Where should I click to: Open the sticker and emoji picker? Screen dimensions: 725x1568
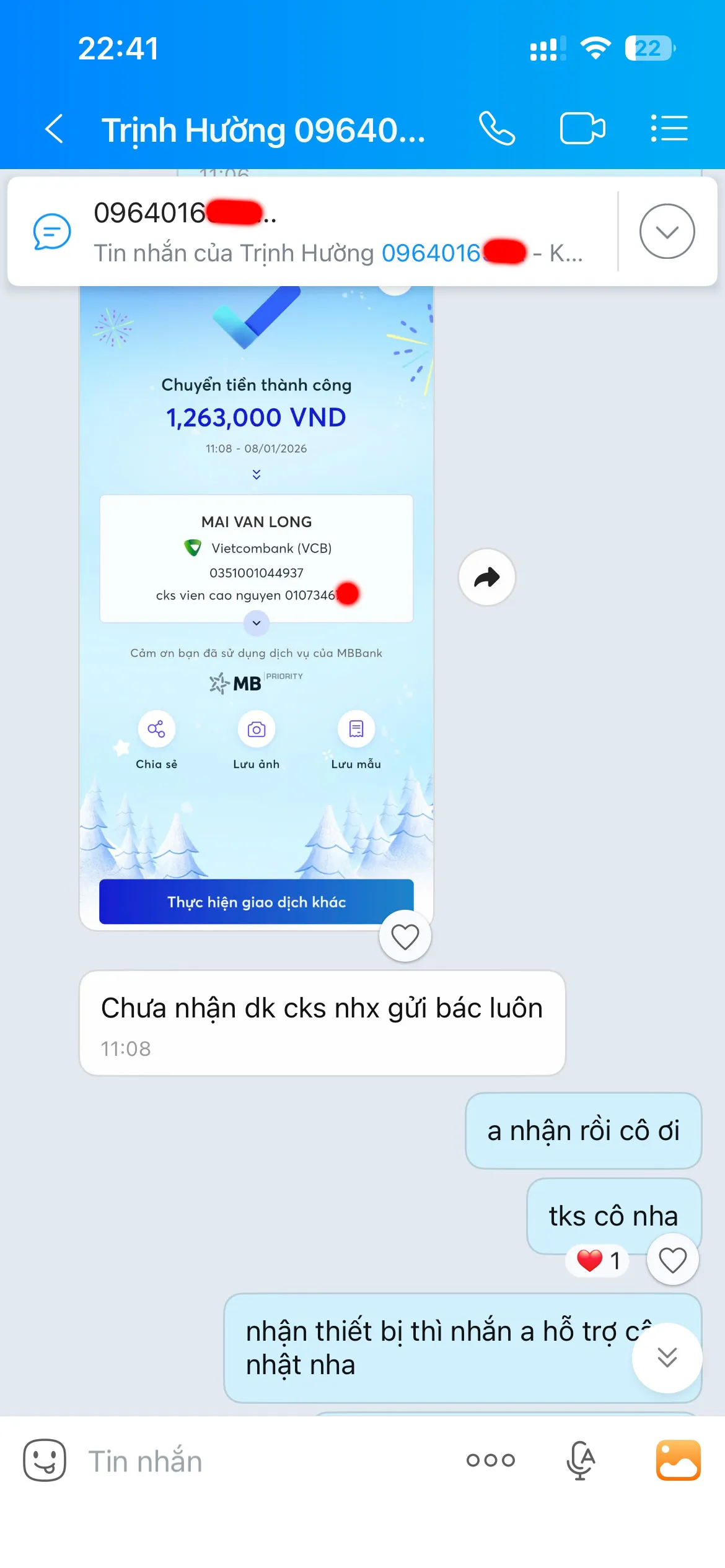pos(45,1460)
